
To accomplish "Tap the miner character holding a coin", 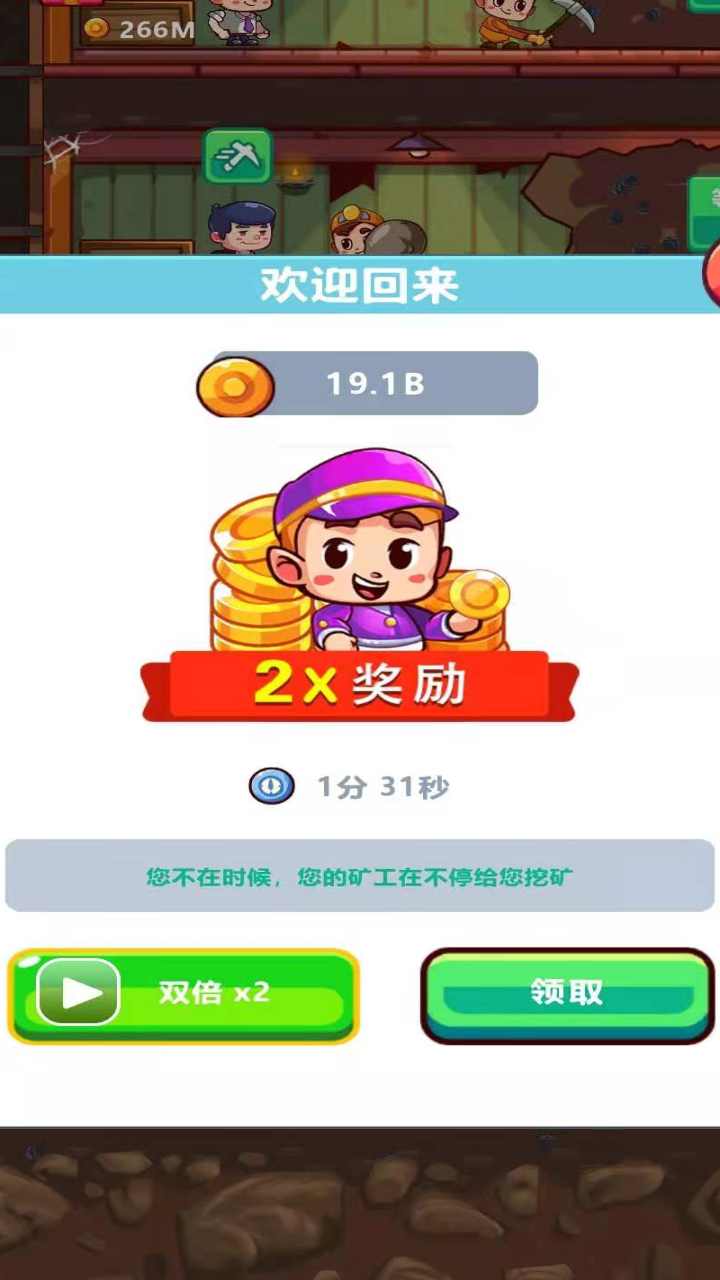I will [370, 560].
